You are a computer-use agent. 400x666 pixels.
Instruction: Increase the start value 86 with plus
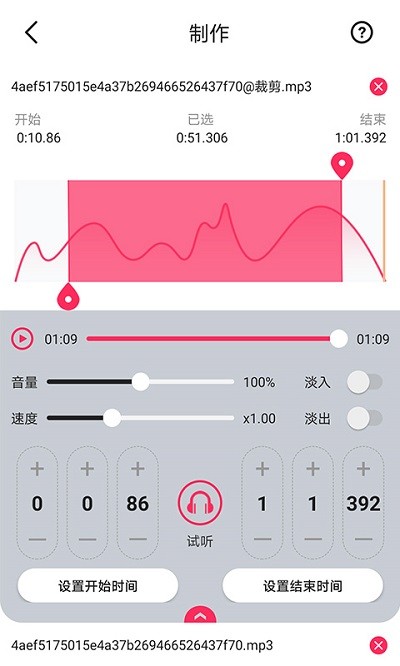pos(138,469)
